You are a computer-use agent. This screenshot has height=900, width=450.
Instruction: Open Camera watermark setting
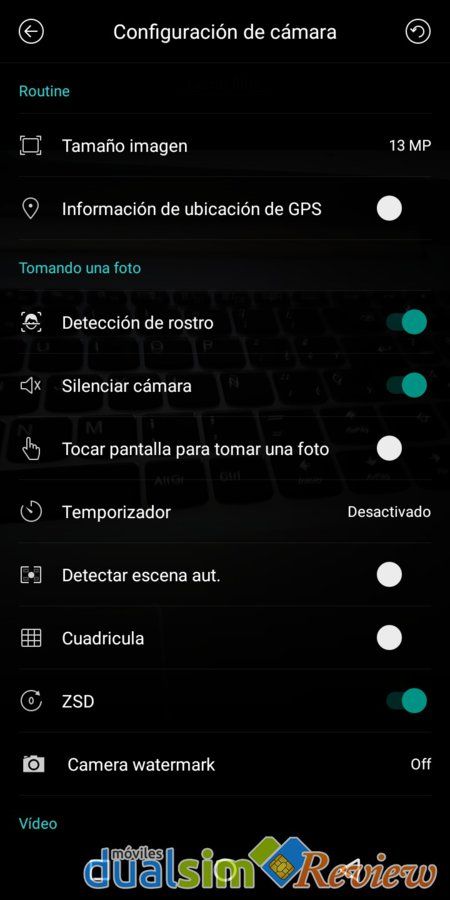click(225, 764)
